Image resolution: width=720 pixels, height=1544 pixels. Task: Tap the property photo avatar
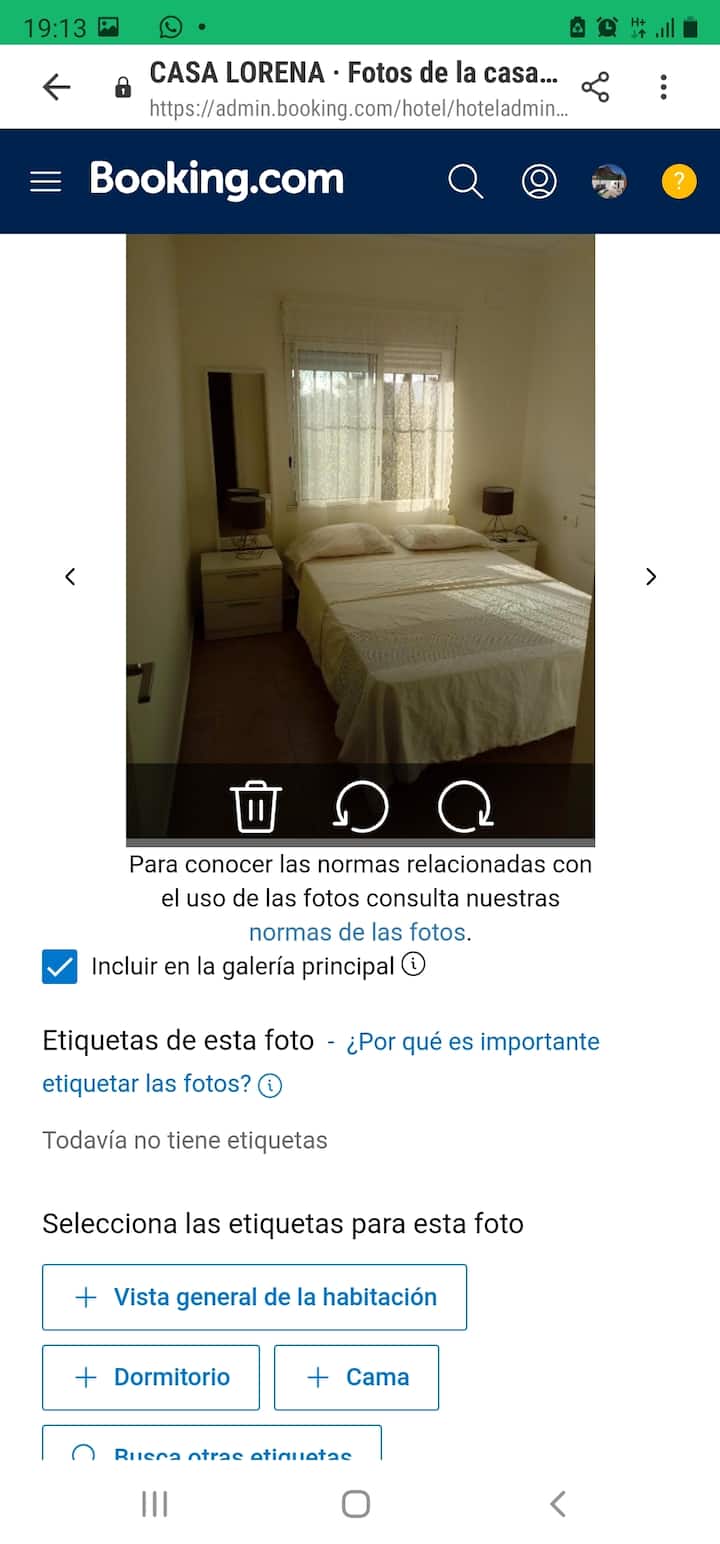(609, 181)
